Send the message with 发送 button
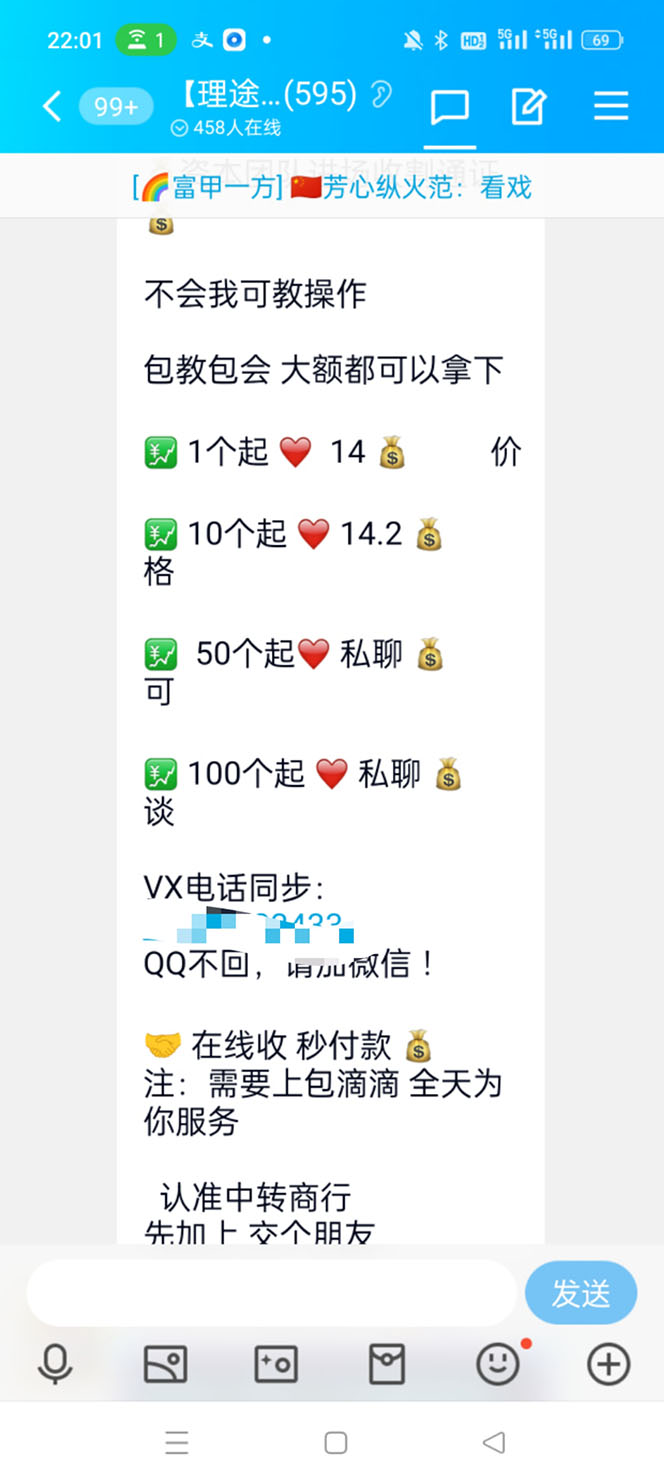This screenshot has height=1484, width=664. (x=580, y=1293)
